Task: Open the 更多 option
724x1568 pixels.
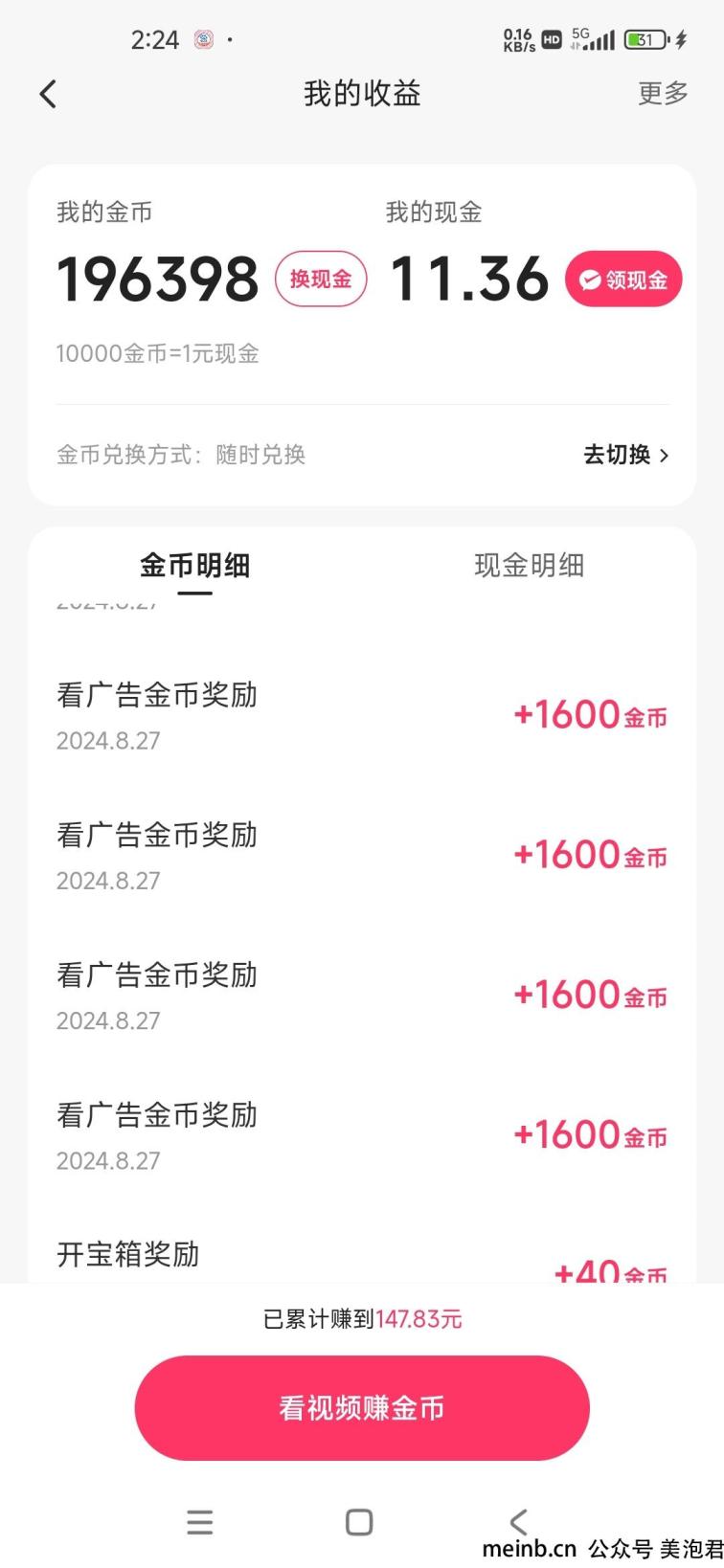Action: (663, 93)
